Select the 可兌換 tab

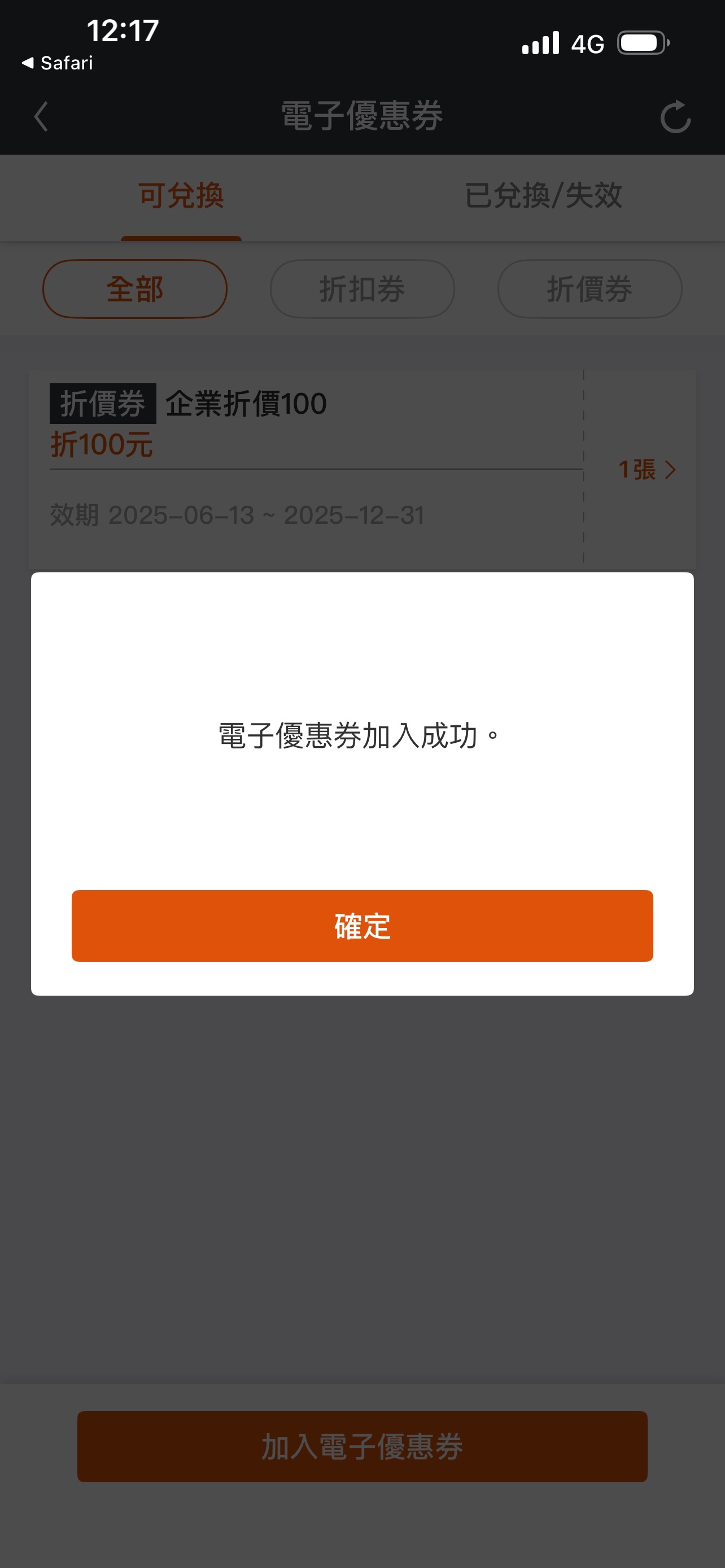(x=181, y=196)
